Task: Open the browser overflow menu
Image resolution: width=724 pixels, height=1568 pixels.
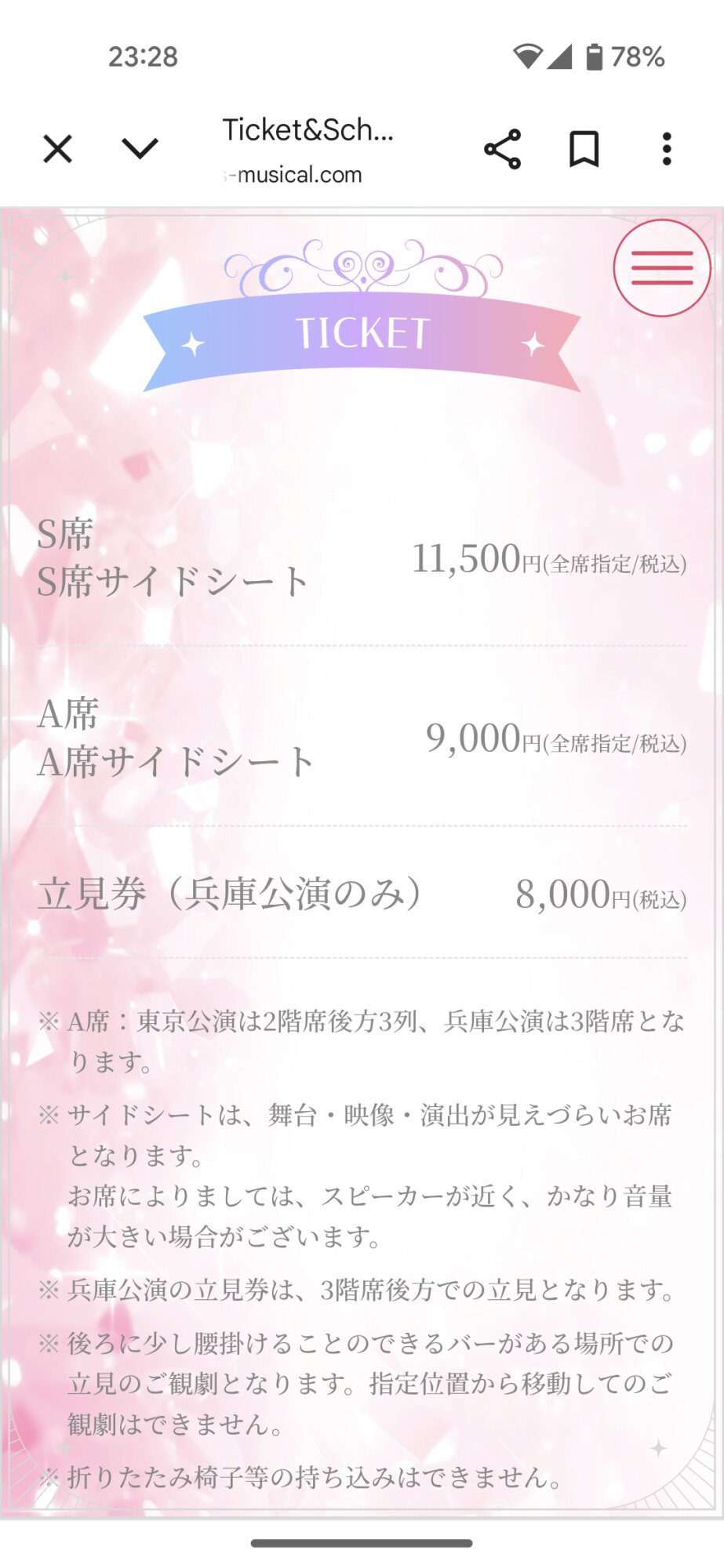Action: click(667, 149)
